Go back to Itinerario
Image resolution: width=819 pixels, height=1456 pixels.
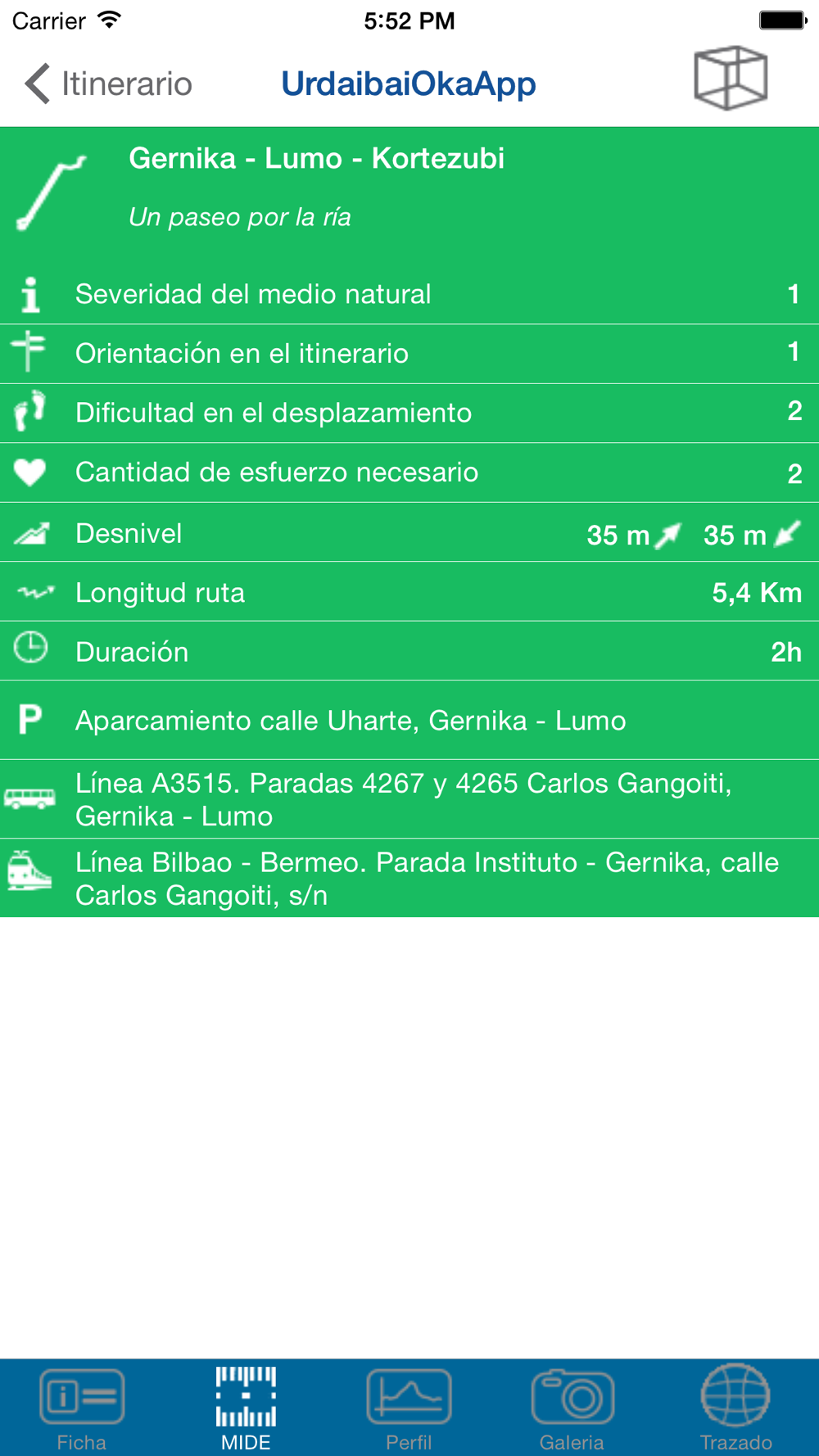(108, 84)
